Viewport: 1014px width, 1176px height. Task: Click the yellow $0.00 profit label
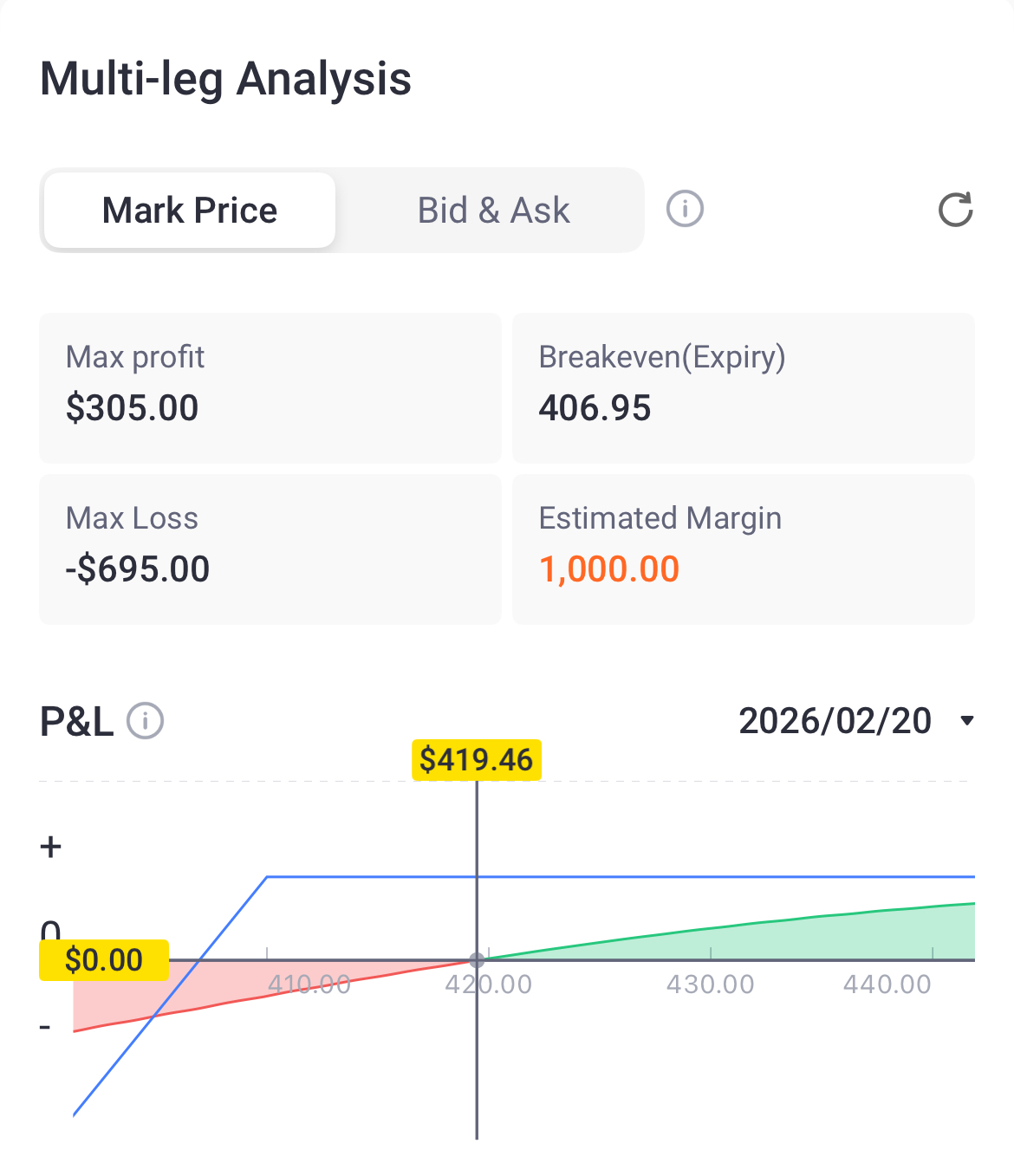tap(103, 959)
